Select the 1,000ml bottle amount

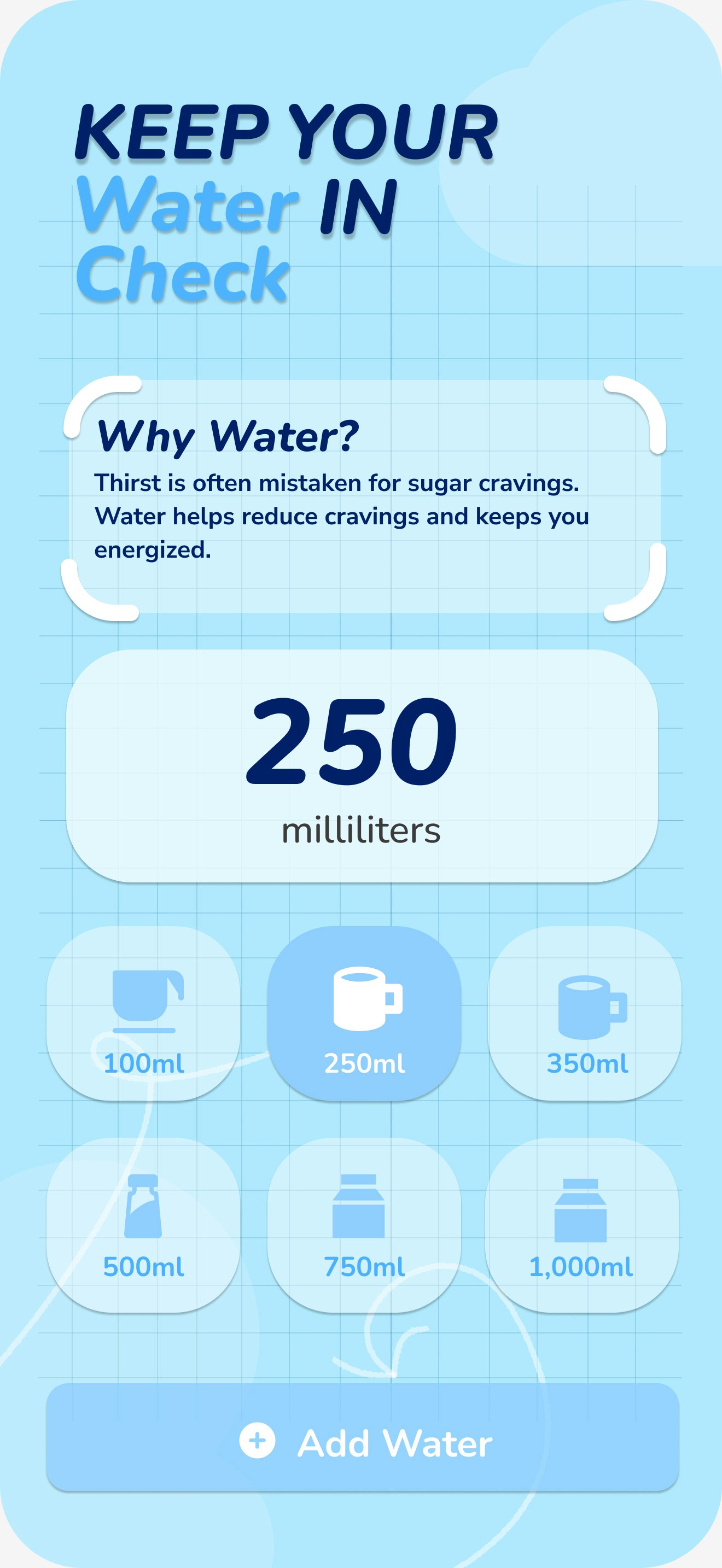pyautogui.click(x=581, y=1225)
